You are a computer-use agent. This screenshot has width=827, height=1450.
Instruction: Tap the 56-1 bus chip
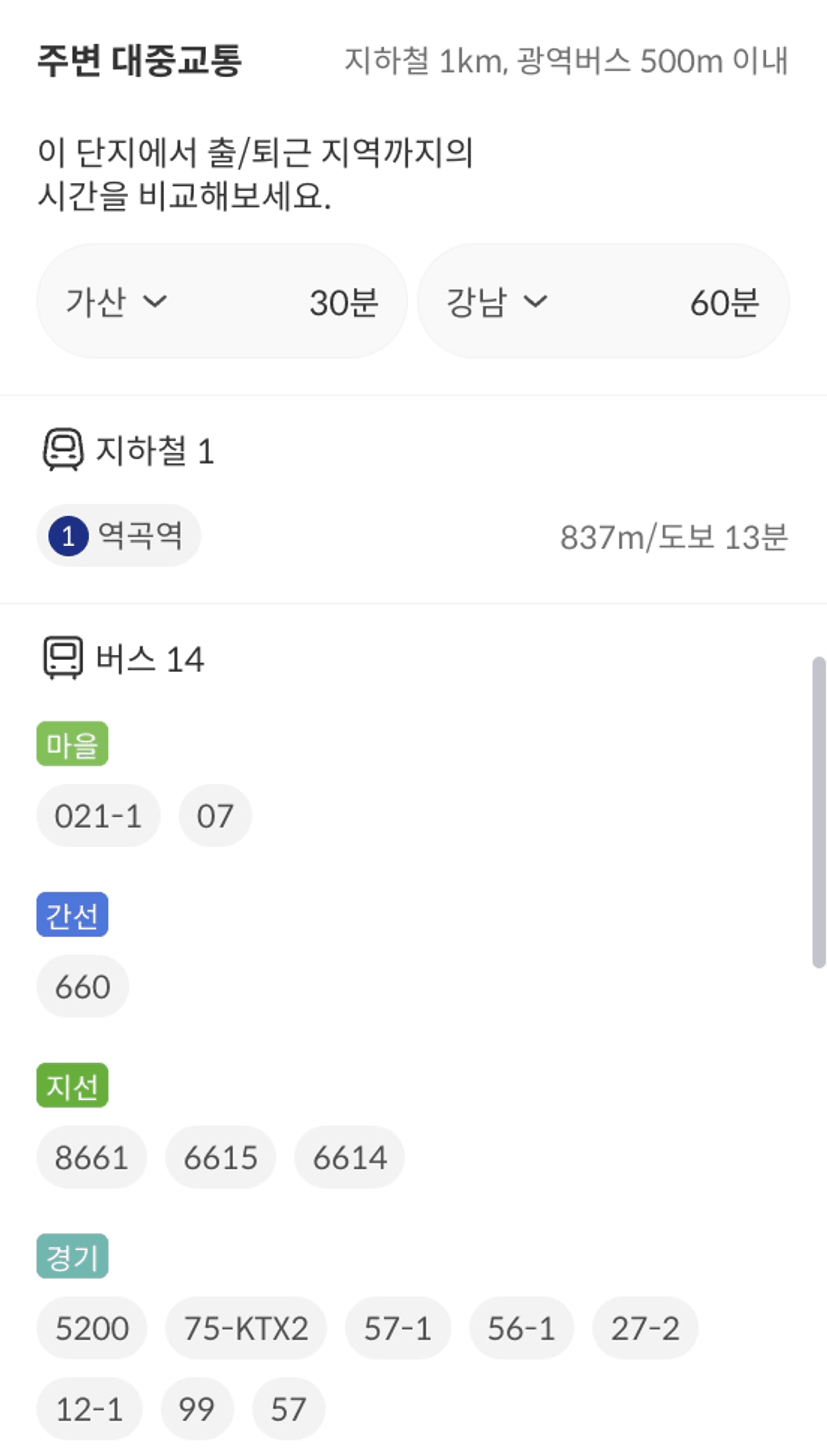[521, 1329]
